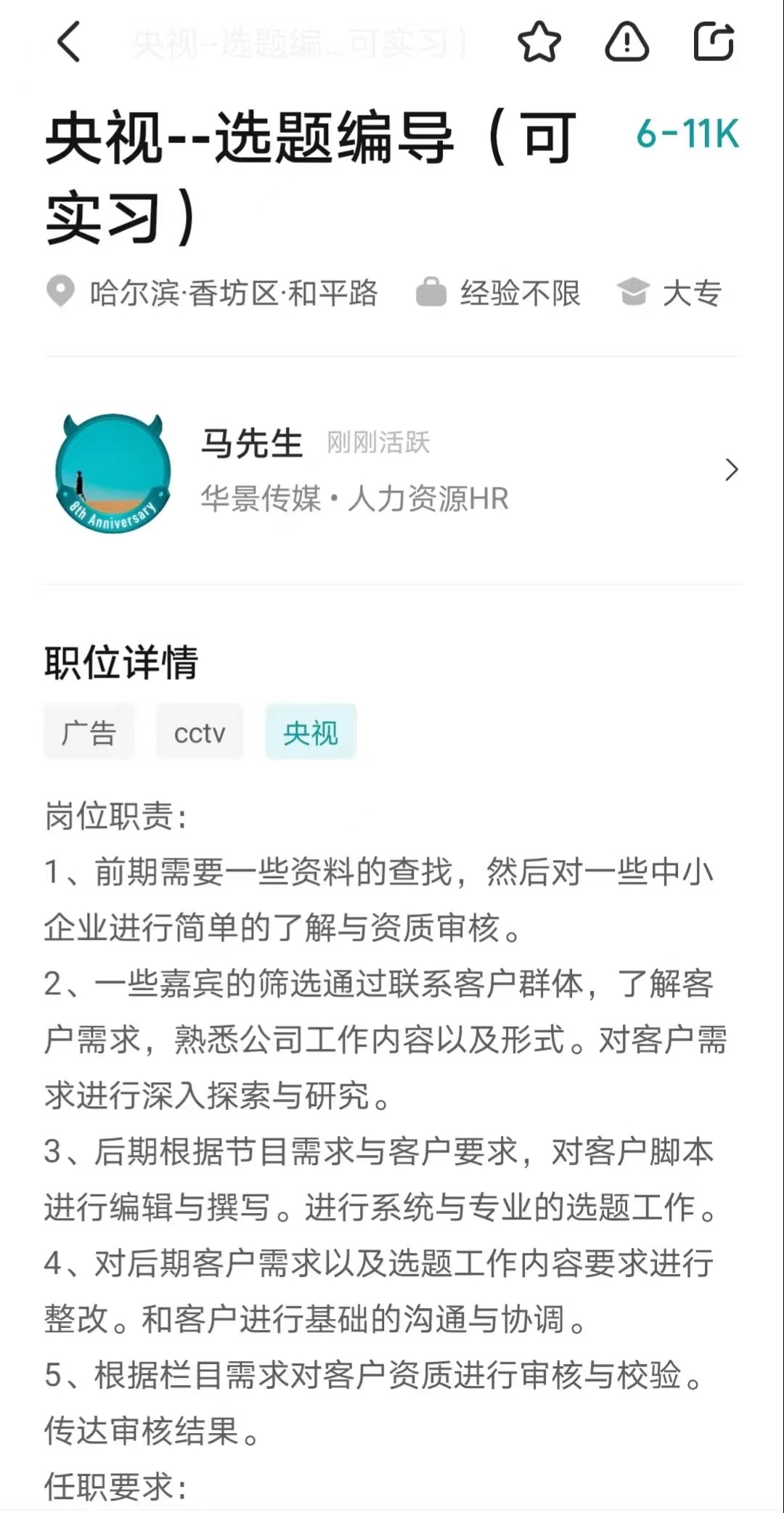Share this job posting

pyautogui.click(x=714, y=41)
